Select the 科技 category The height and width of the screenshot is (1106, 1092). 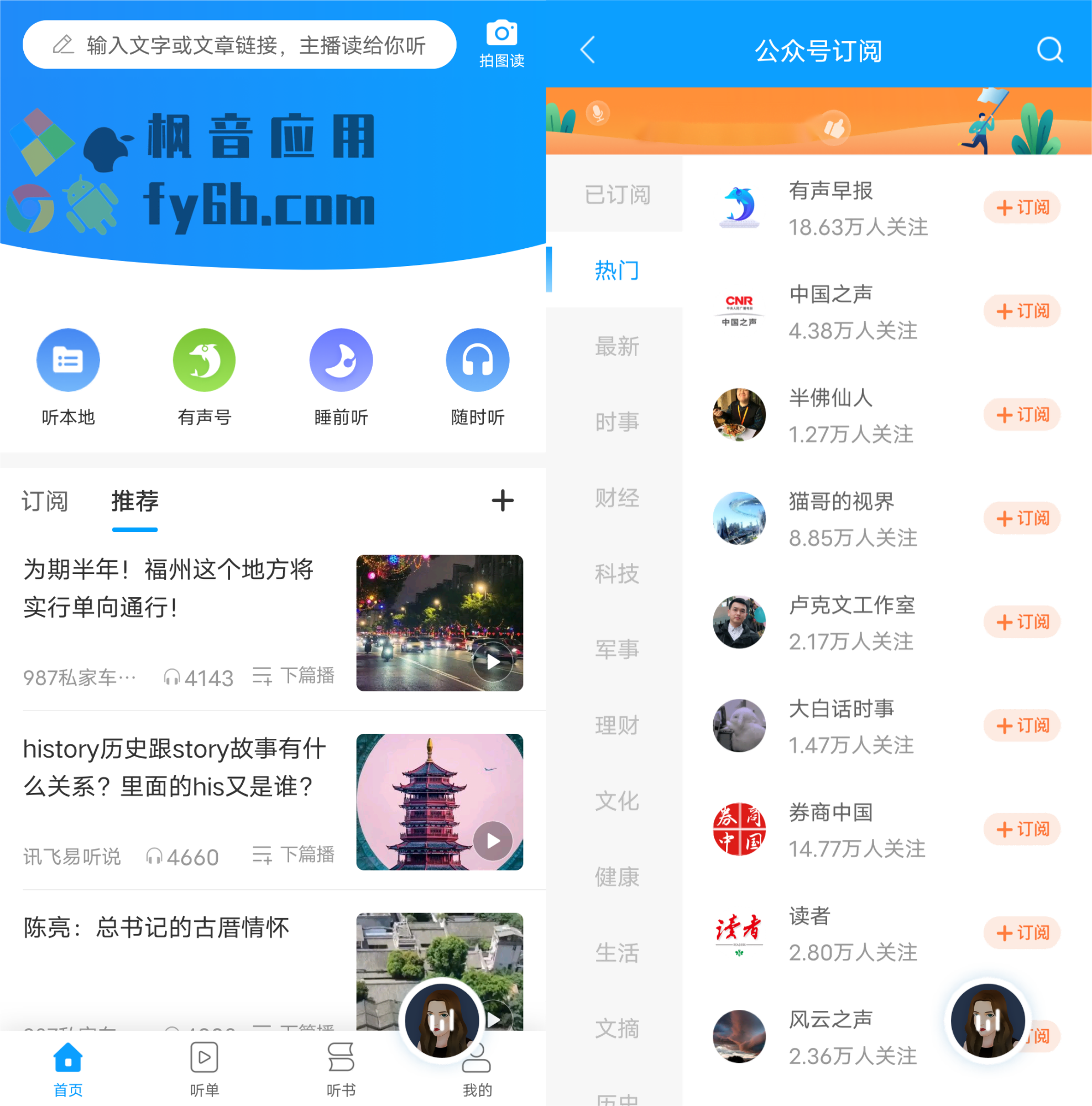click(616, 573)
